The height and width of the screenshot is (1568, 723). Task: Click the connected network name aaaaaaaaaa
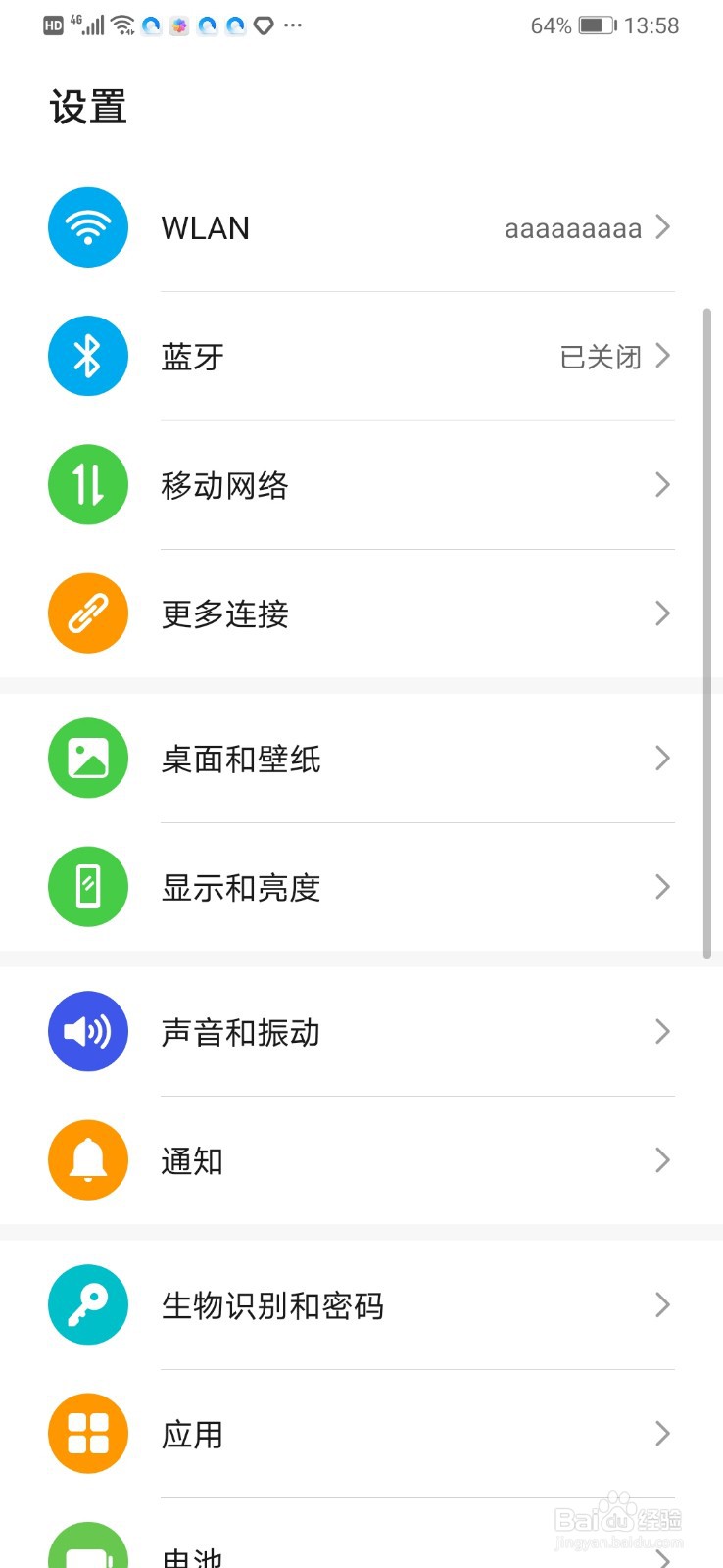573,227
